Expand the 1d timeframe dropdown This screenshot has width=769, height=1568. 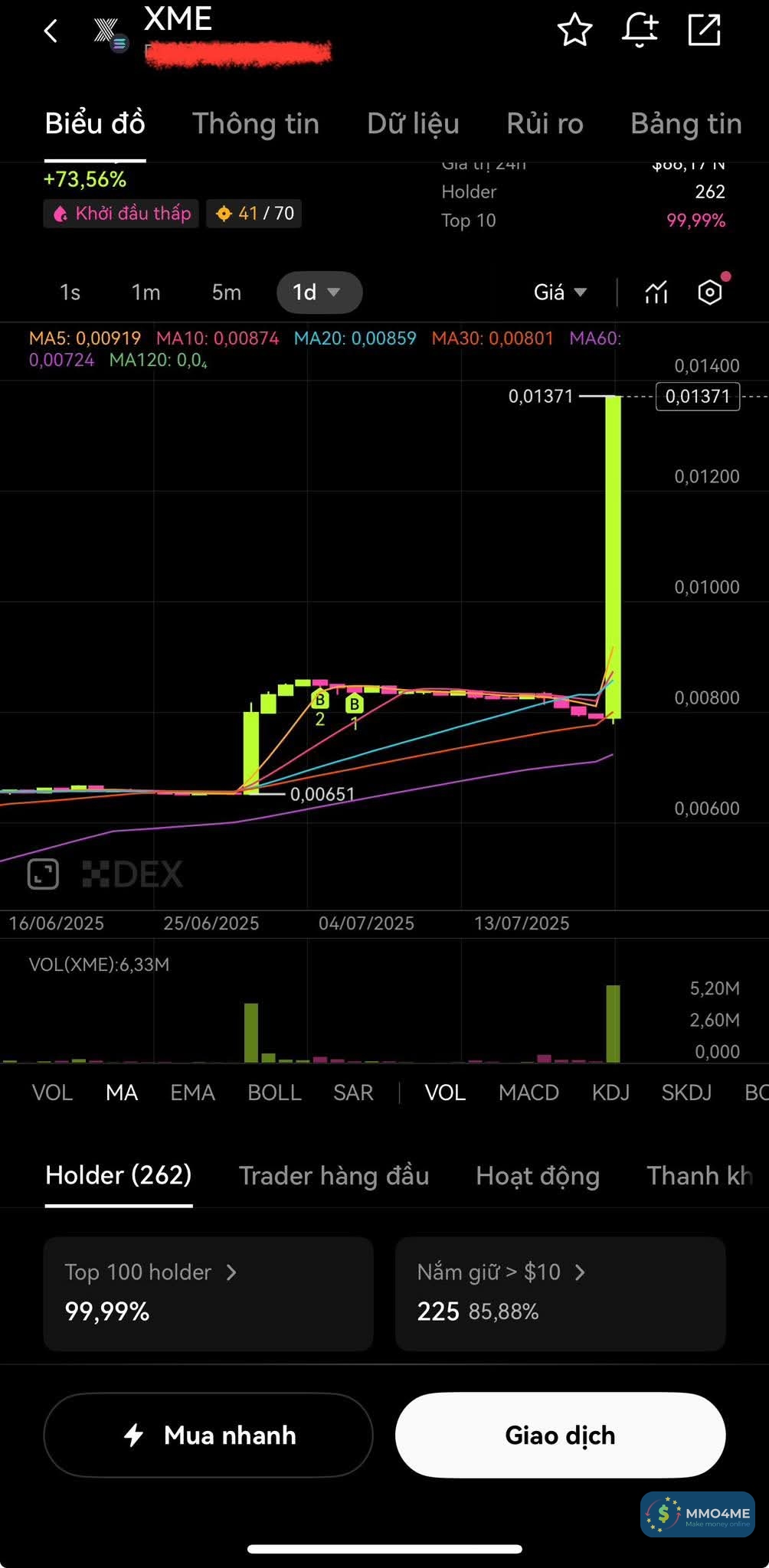(x=319, y=292)
